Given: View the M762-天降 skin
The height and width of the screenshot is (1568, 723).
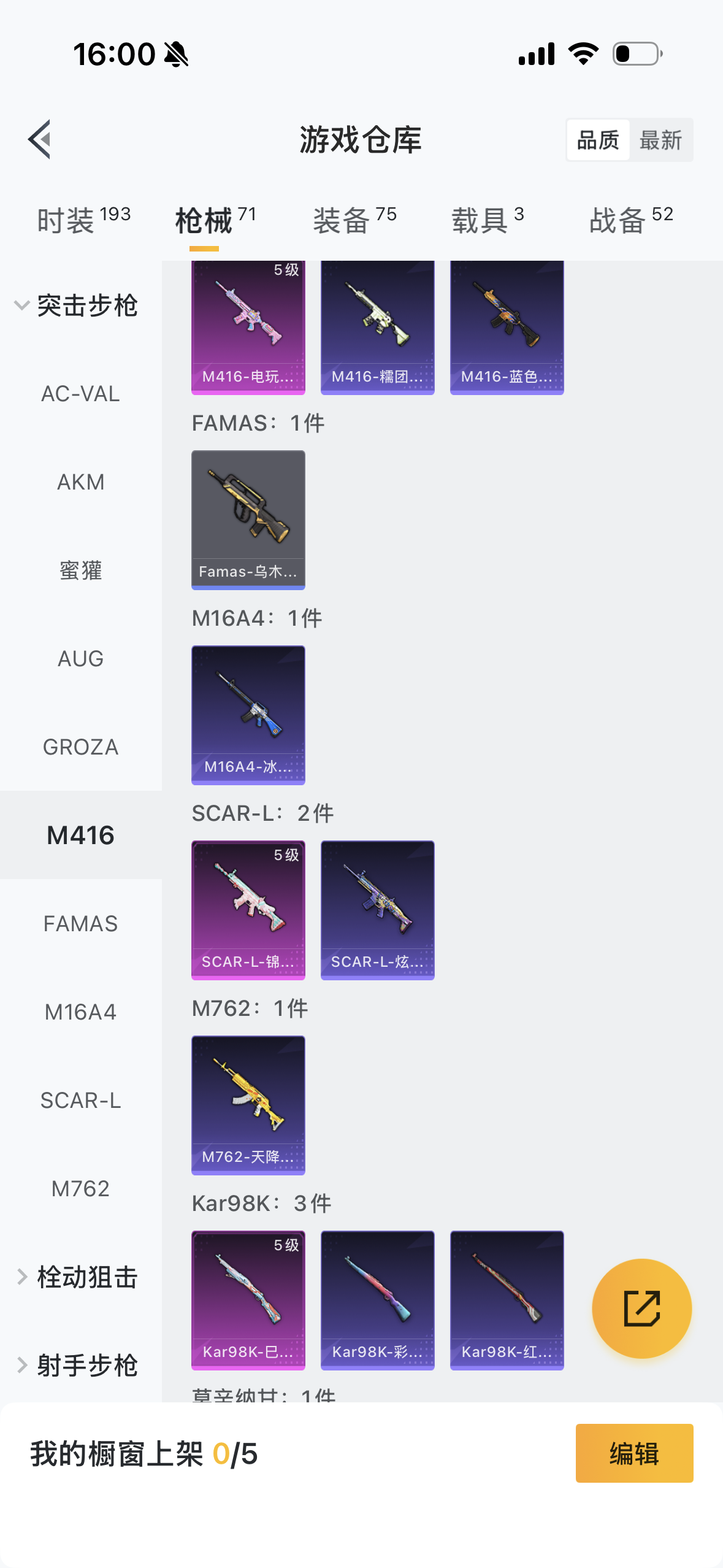Looking at the screenshot, I should tap(248, 1105).
